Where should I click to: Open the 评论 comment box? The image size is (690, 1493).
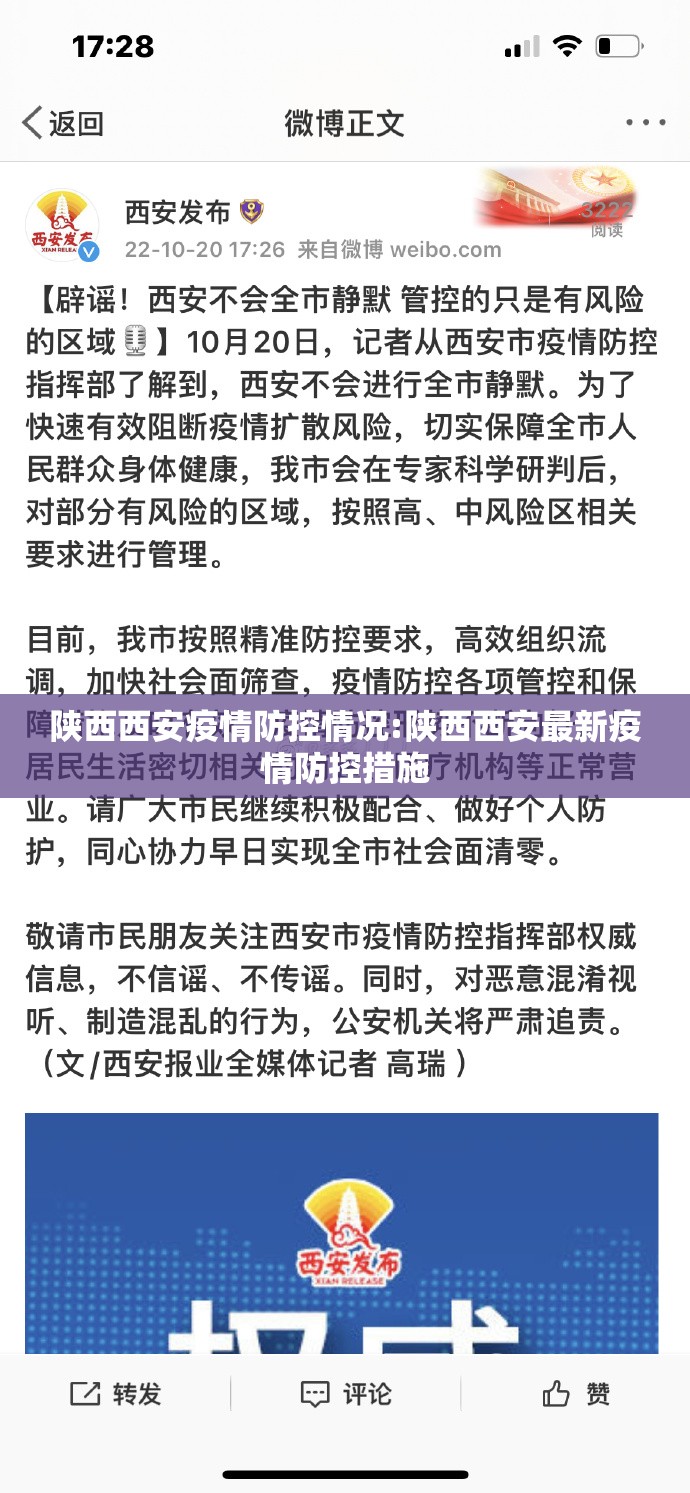345,1393
